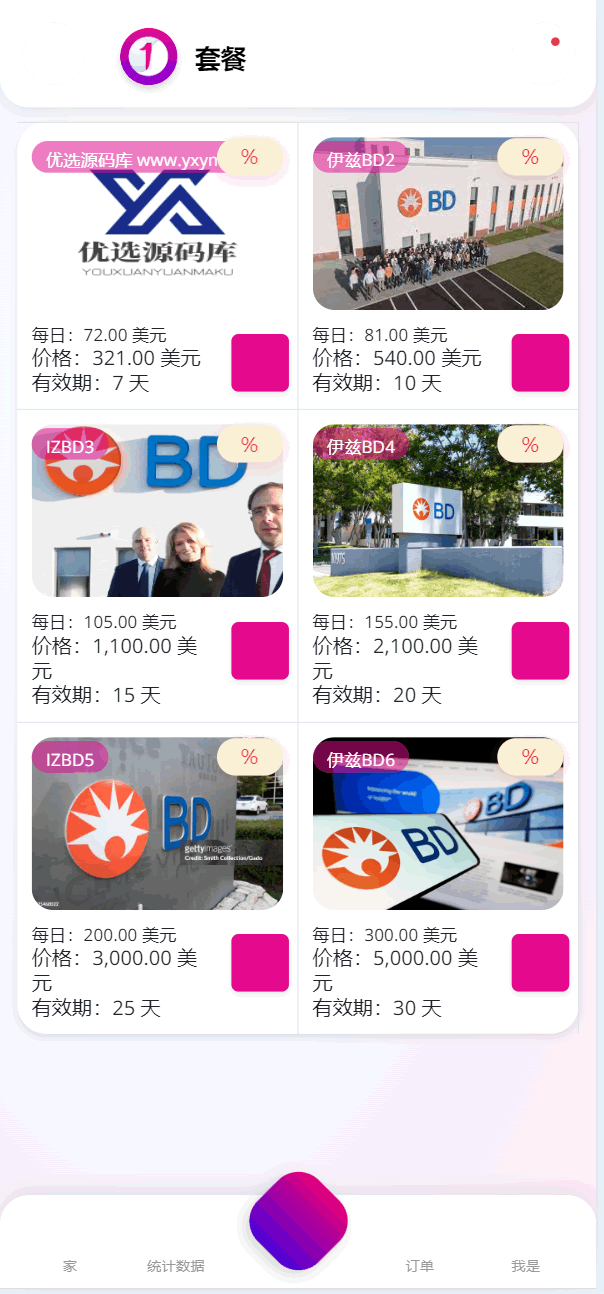Tap the pink button for 540.00 package
The height and width of the screenshot is (1294, 604).
click(x=540, y=363)
